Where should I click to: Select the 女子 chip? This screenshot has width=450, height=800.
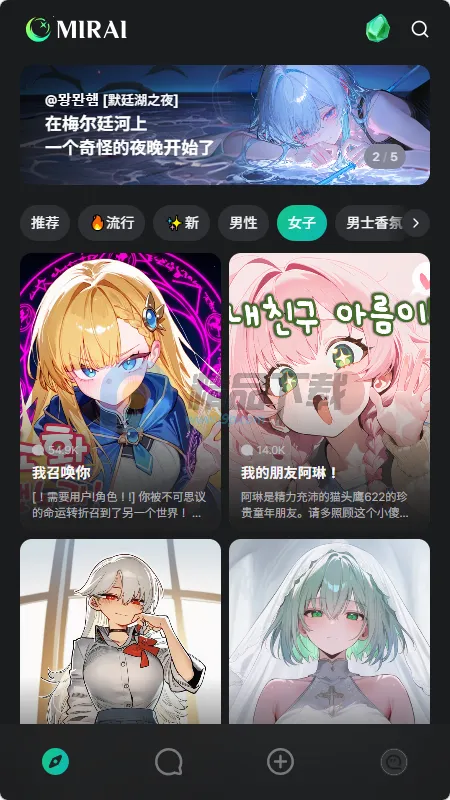(x=302, y=223)
